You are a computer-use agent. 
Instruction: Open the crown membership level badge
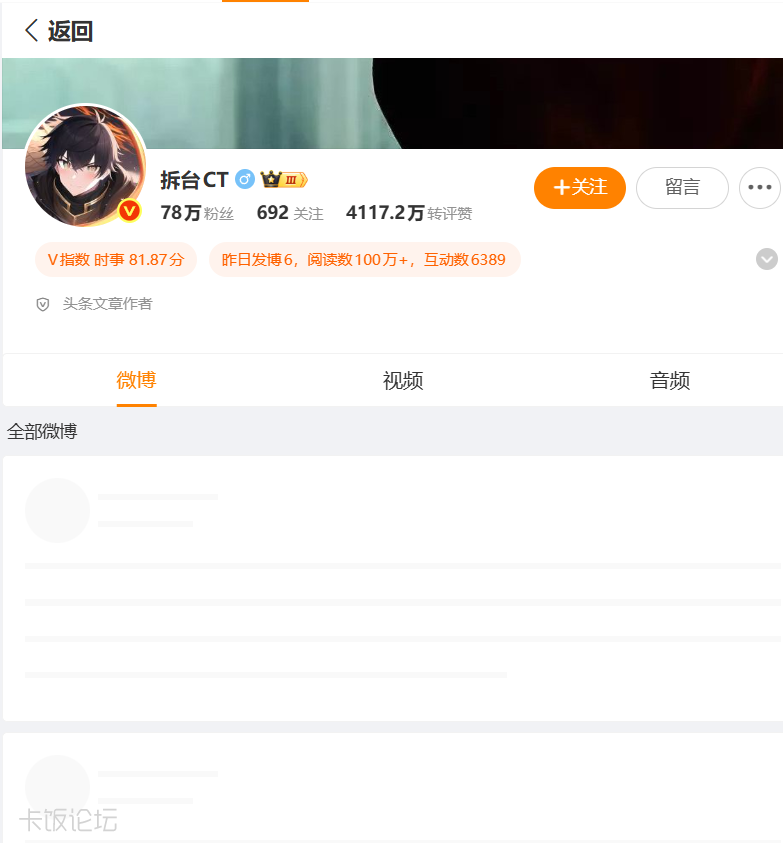coord(284,180)
